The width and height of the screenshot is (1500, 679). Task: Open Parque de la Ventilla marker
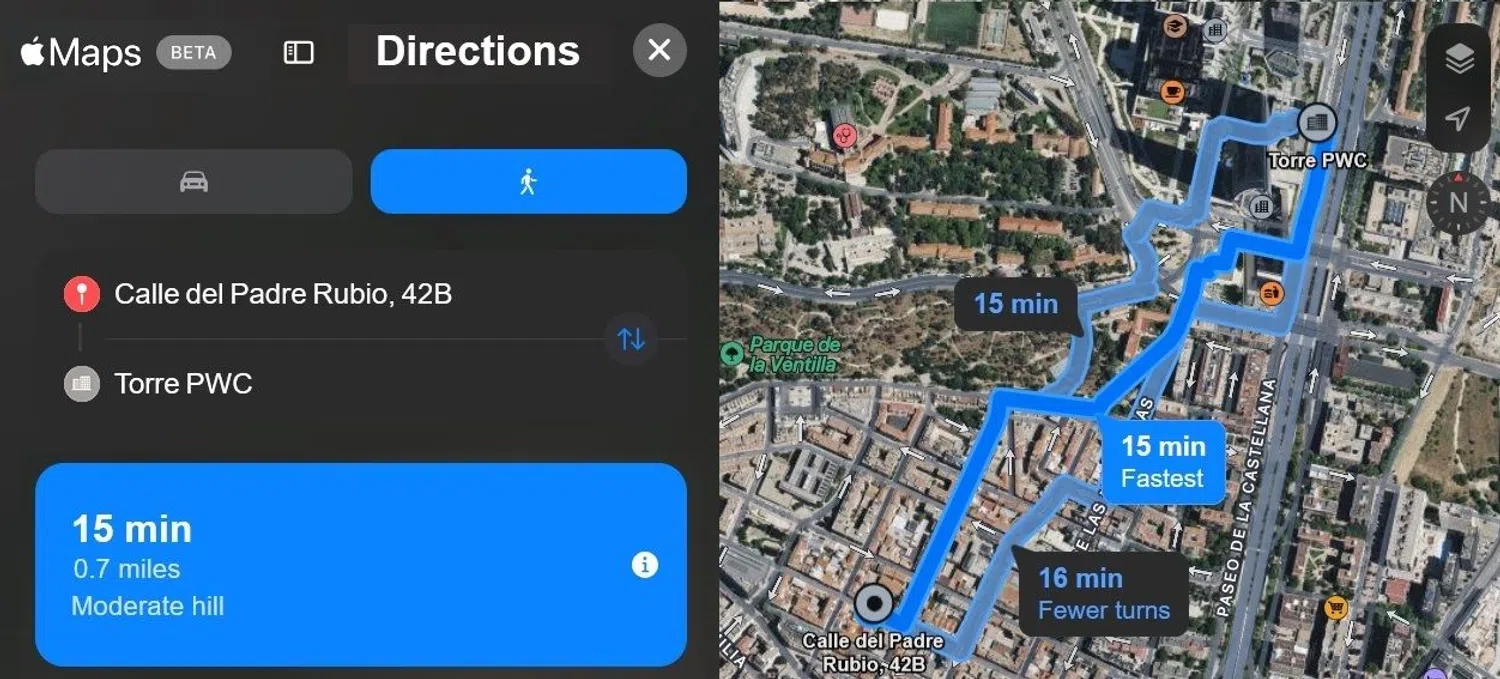click(x=733, y=353)
